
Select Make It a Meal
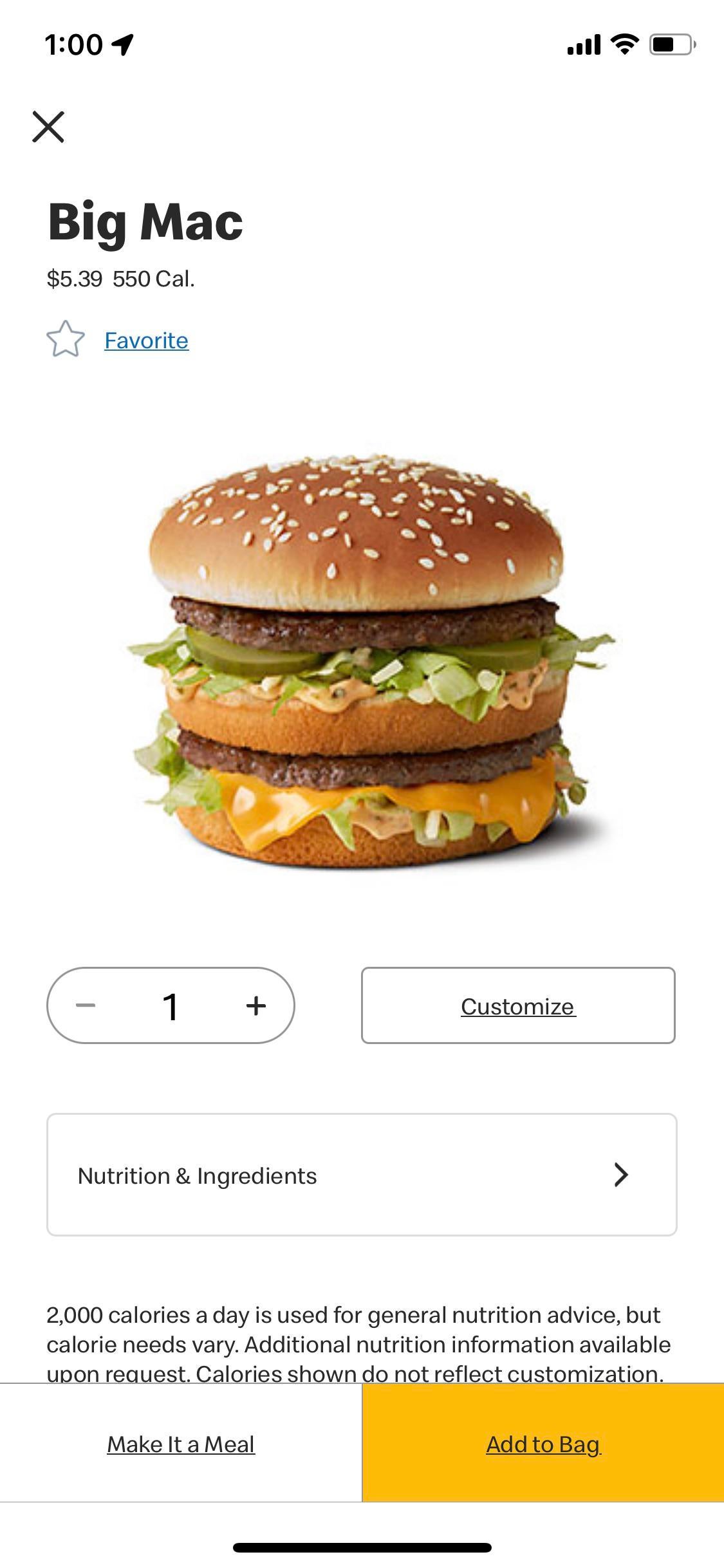(181, 1444)
